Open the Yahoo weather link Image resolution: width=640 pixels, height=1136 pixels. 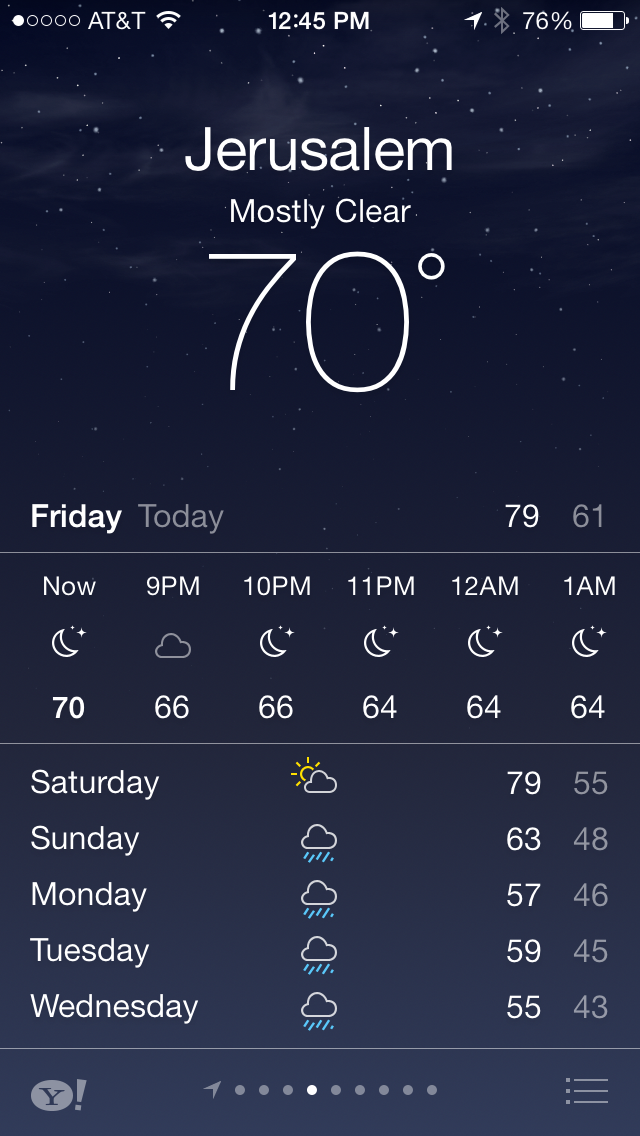pyautogui.click(x=59, y=1095)
